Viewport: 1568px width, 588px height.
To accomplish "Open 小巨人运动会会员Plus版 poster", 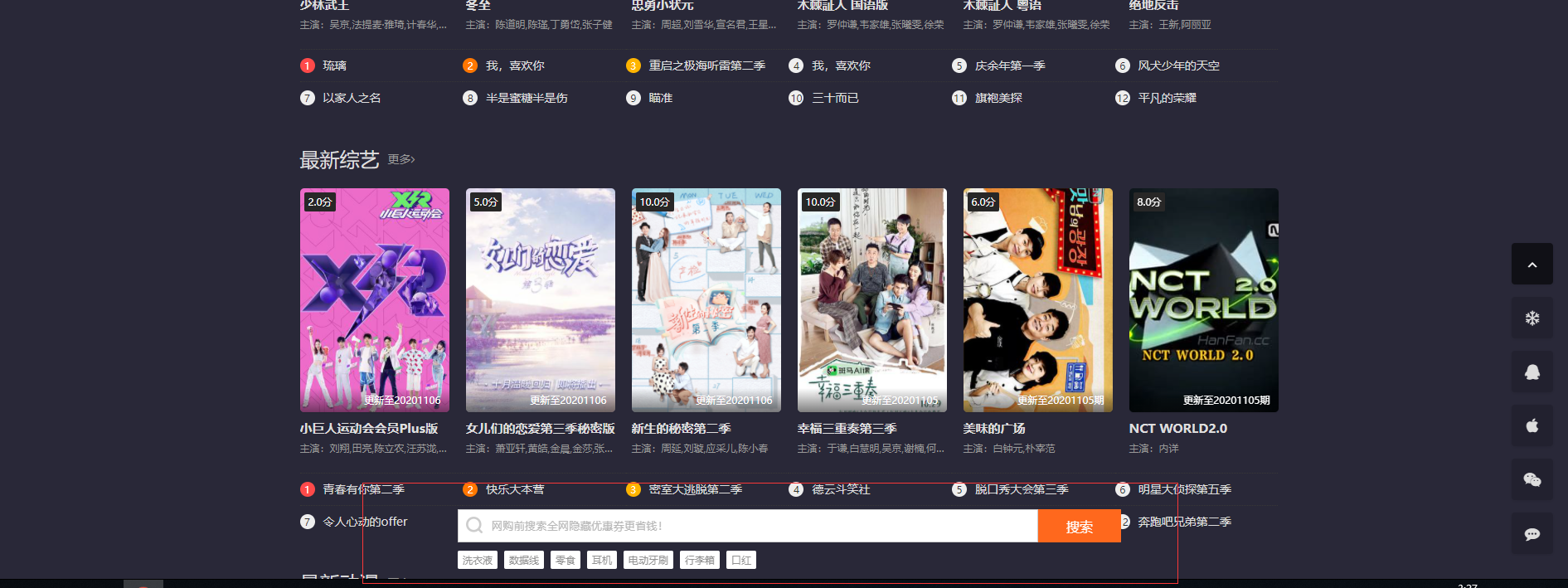I will pyautogui.click(x=374, y=300).
